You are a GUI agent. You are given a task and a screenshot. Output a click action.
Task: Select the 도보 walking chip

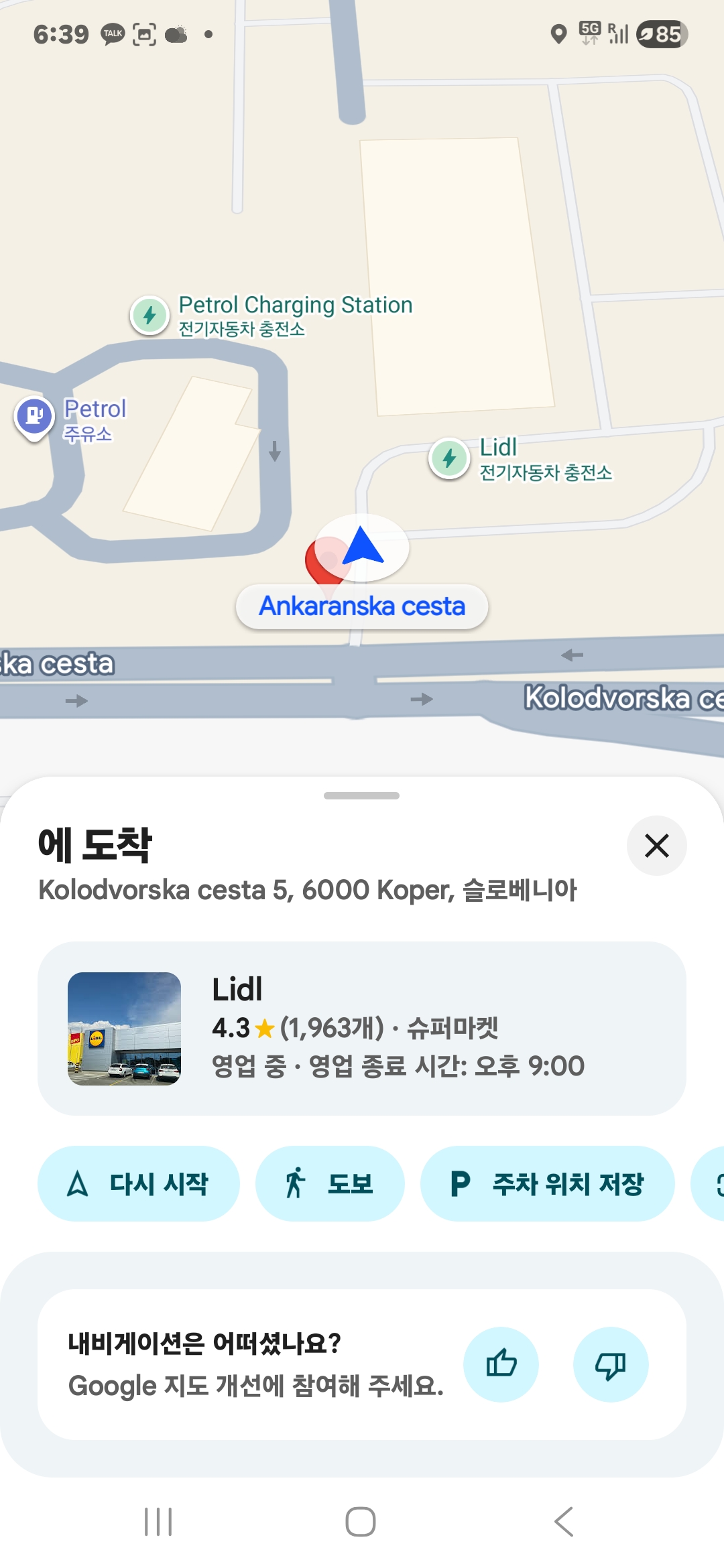pos(330,1183)
